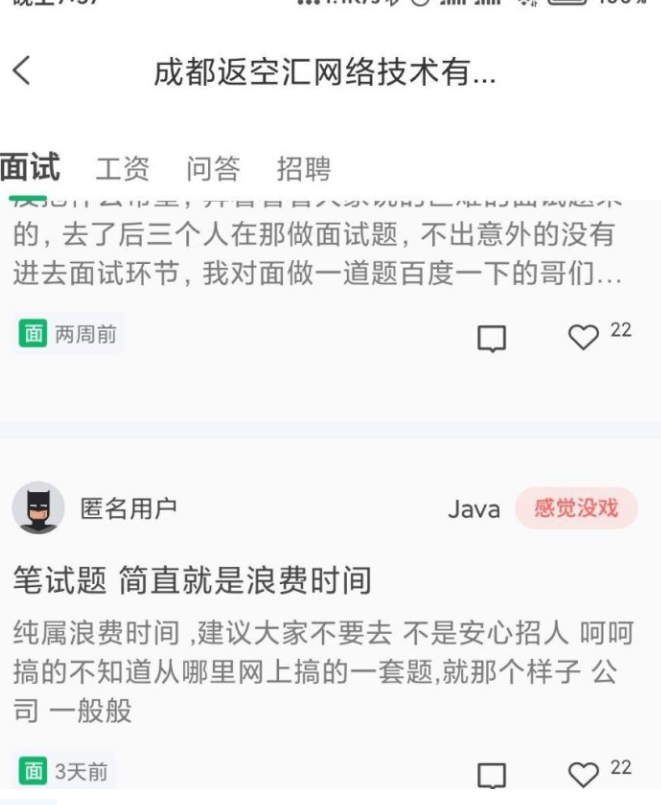Like the post from 两周前
This screenshot has width=661, height=805.
click(x=584, y=338)
